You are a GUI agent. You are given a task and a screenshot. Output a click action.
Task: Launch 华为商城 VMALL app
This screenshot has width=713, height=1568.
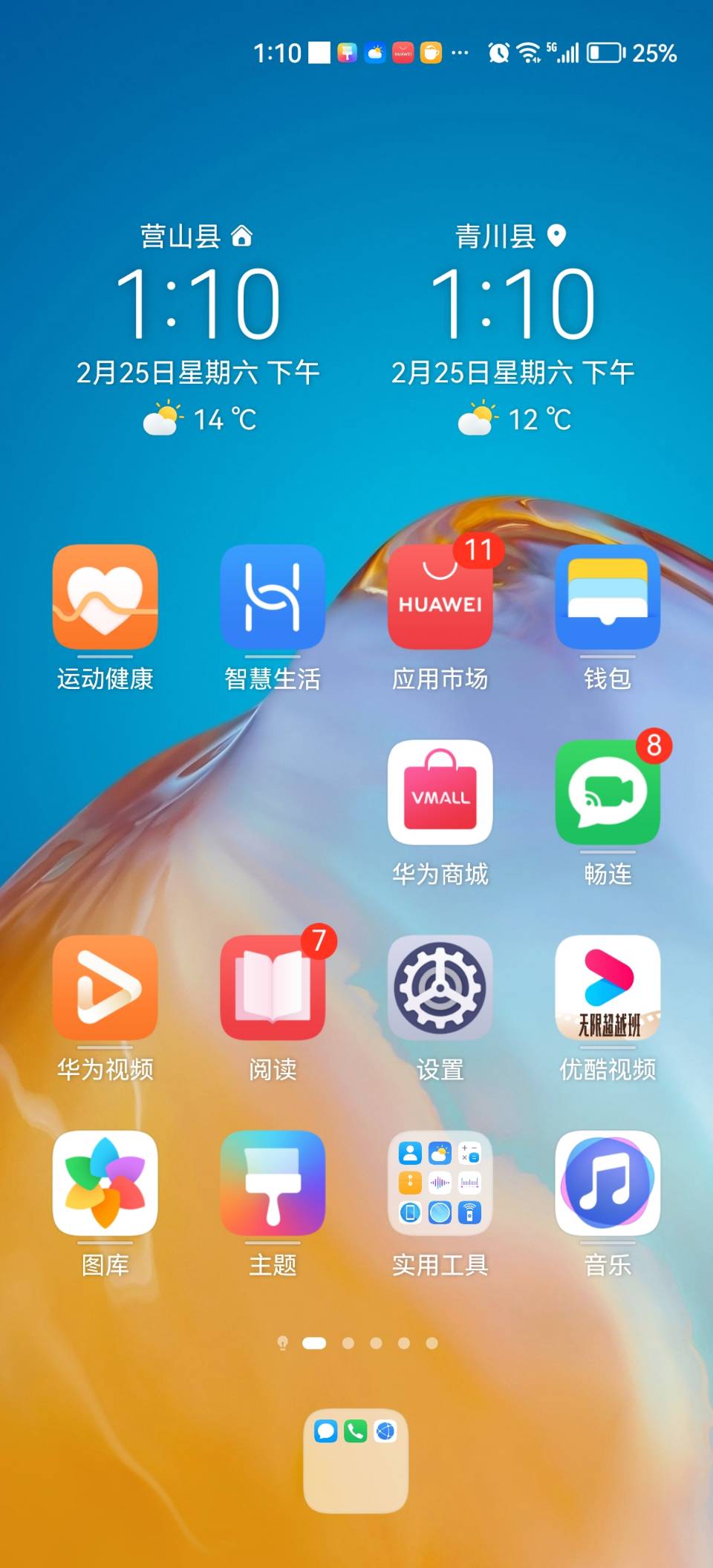tap(440, 792)
